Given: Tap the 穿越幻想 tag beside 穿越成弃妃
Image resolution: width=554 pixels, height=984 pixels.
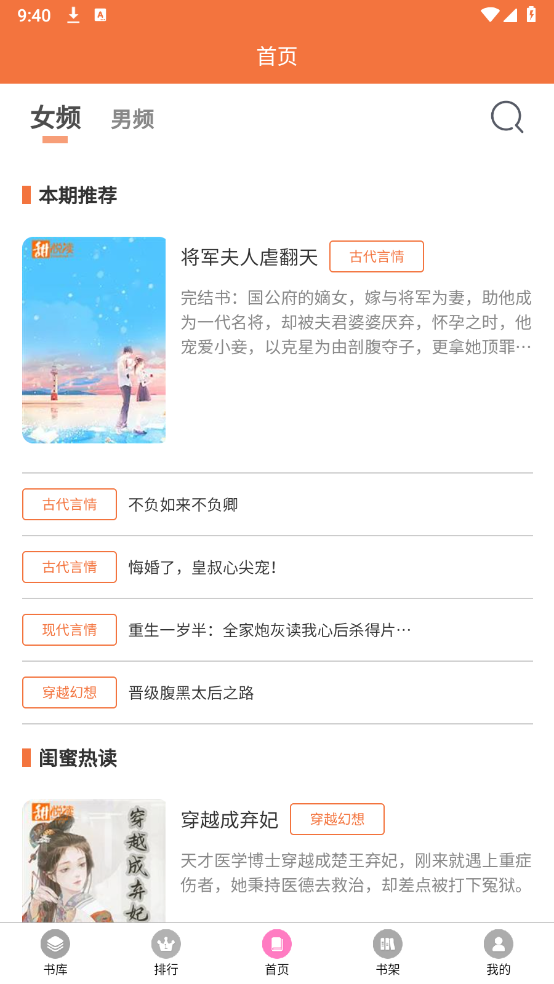Looking at the screenshot, I should pos(337,819).
